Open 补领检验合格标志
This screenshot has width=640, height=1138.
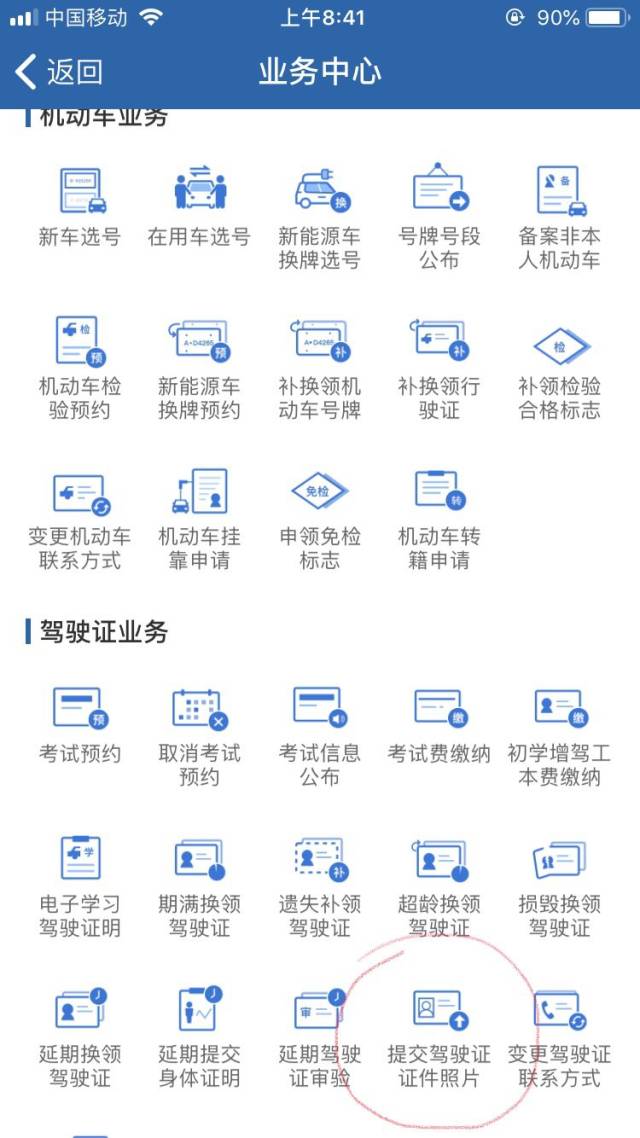coord(559,367)
